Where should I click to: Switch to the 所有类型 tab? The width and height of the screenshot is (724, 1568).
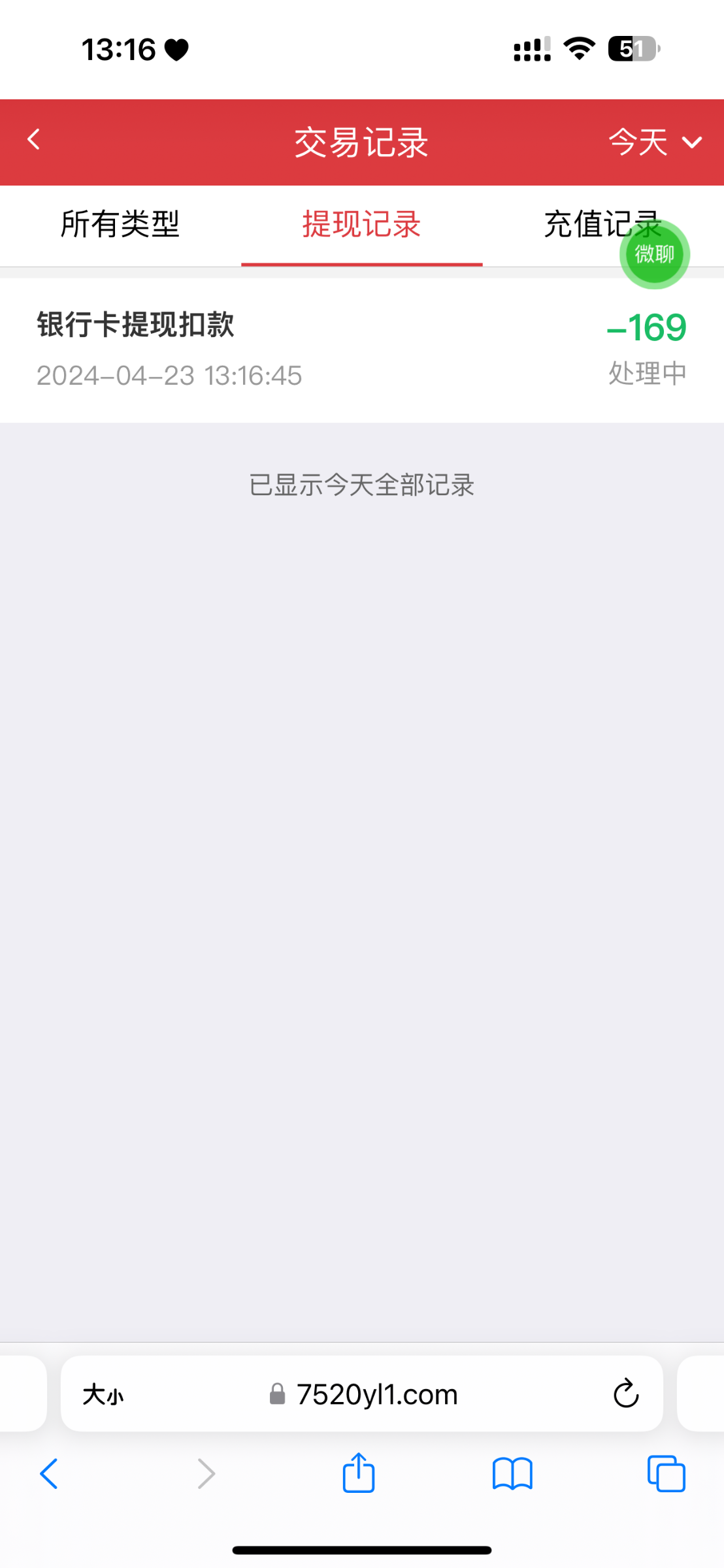coord(120,225)
